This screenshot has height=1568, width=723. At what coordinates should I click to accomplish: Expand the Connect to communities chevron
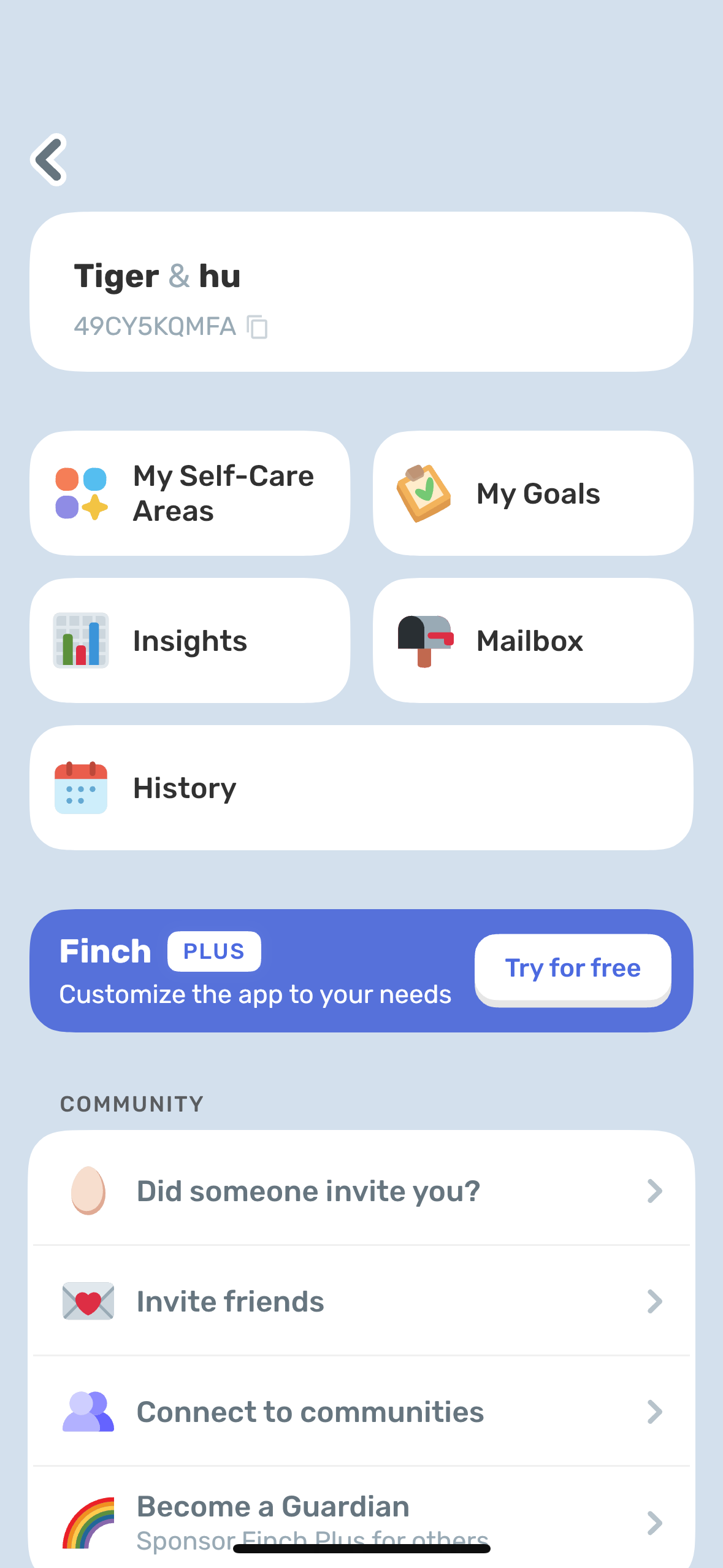[655, 1411]
